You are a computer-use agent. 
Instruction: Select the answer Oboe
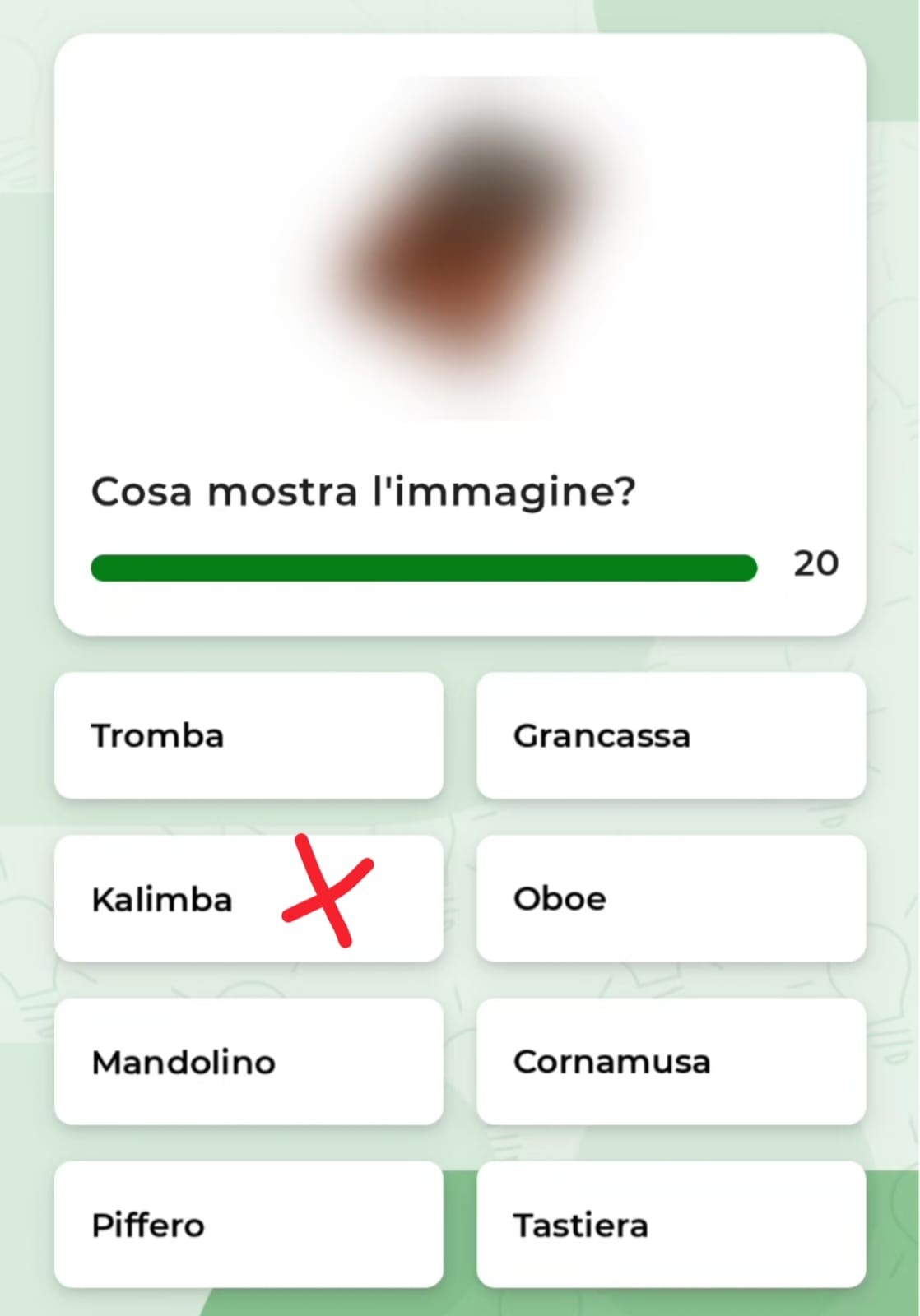click(671, 898)
